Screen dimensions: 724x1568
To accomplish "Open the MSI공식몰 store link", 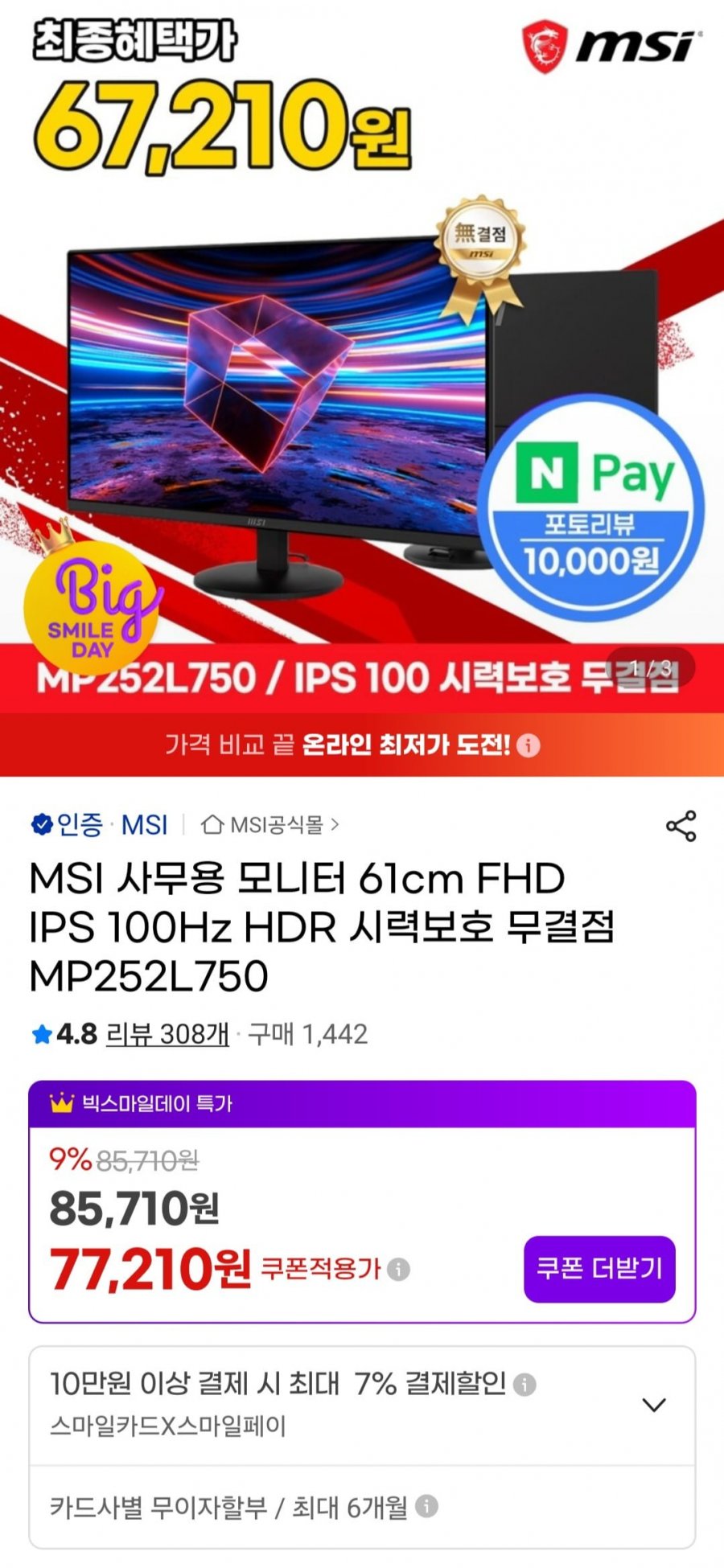I will coord(270,824).
